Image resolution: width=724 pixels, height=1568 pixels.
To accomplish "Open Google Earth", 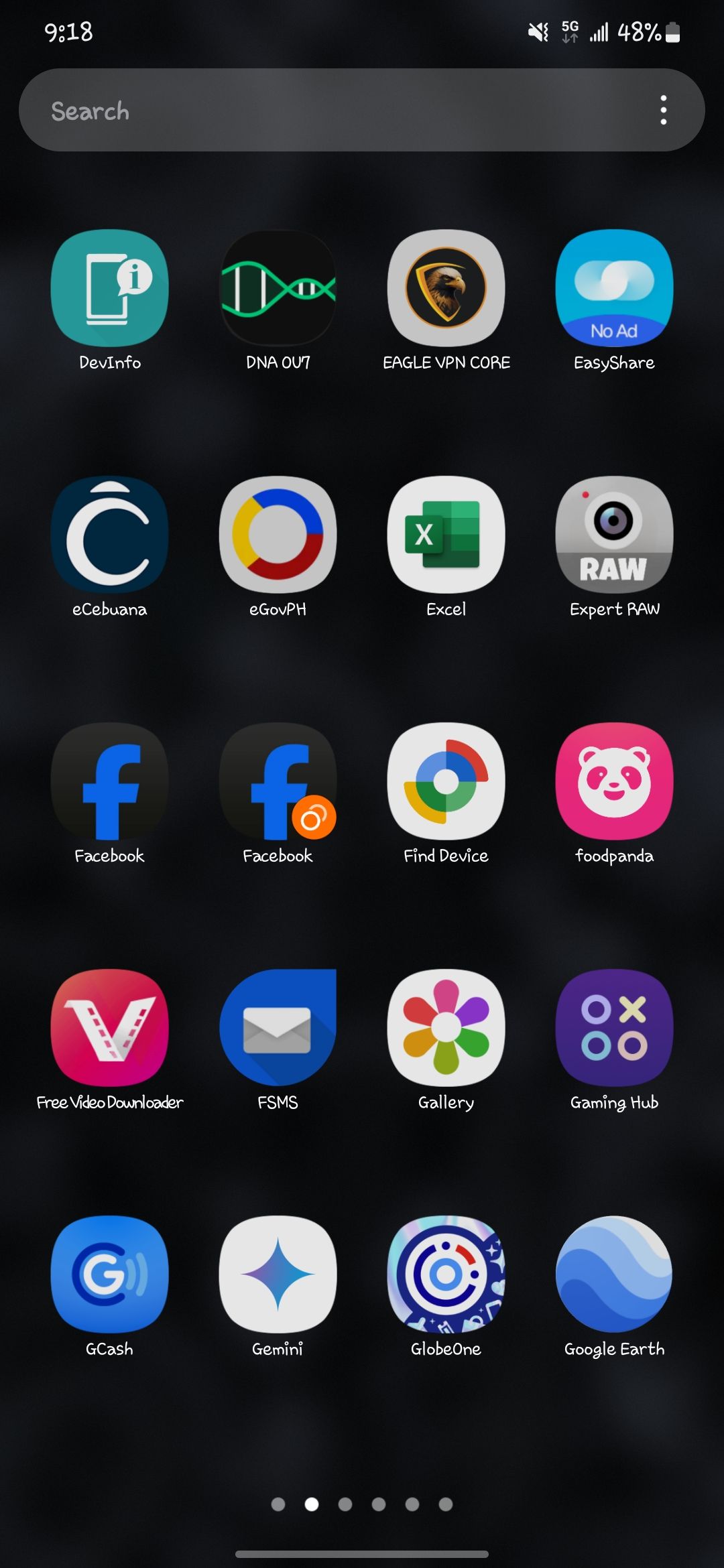I will 614,1277.
